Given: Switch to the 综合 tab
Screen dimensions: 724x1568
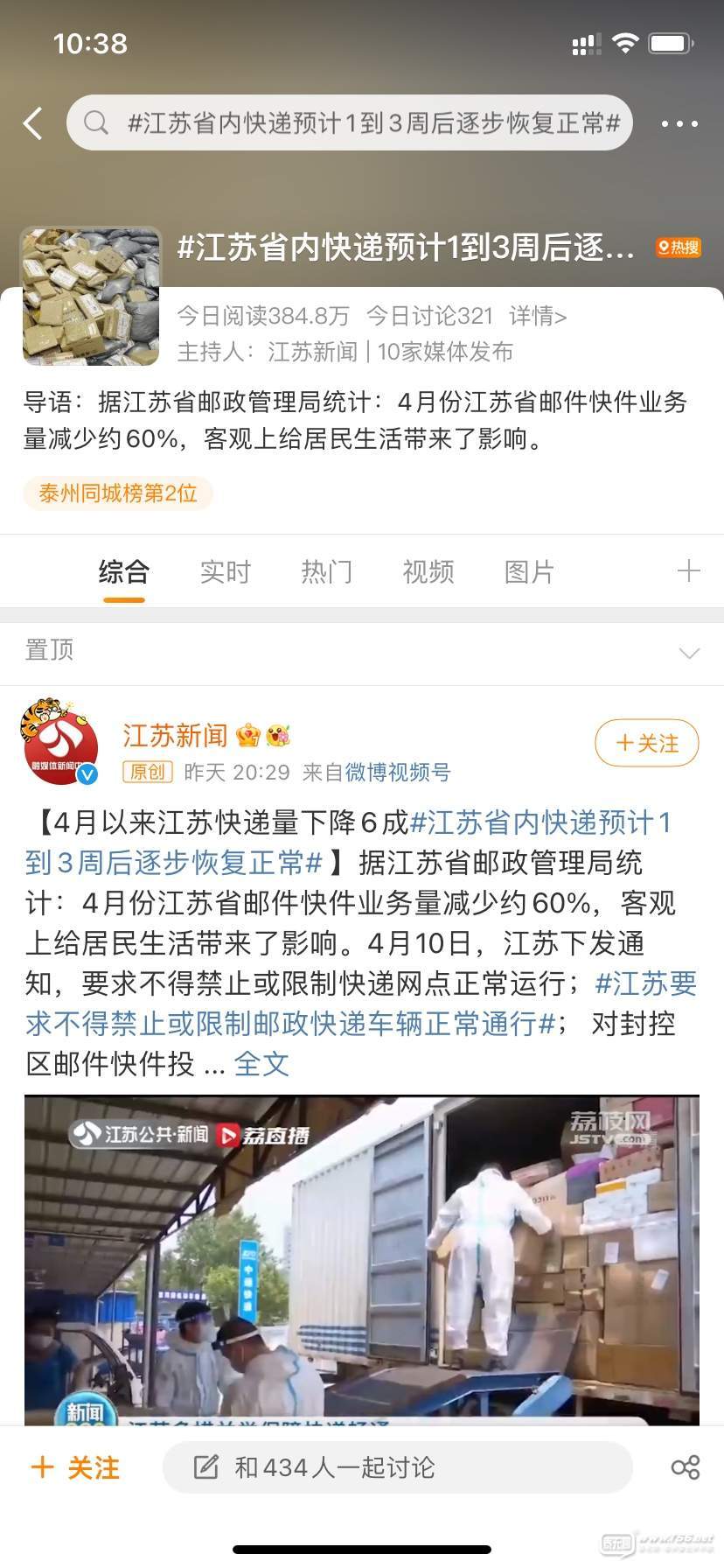Looking at the screenshot, I should [123, 572].
